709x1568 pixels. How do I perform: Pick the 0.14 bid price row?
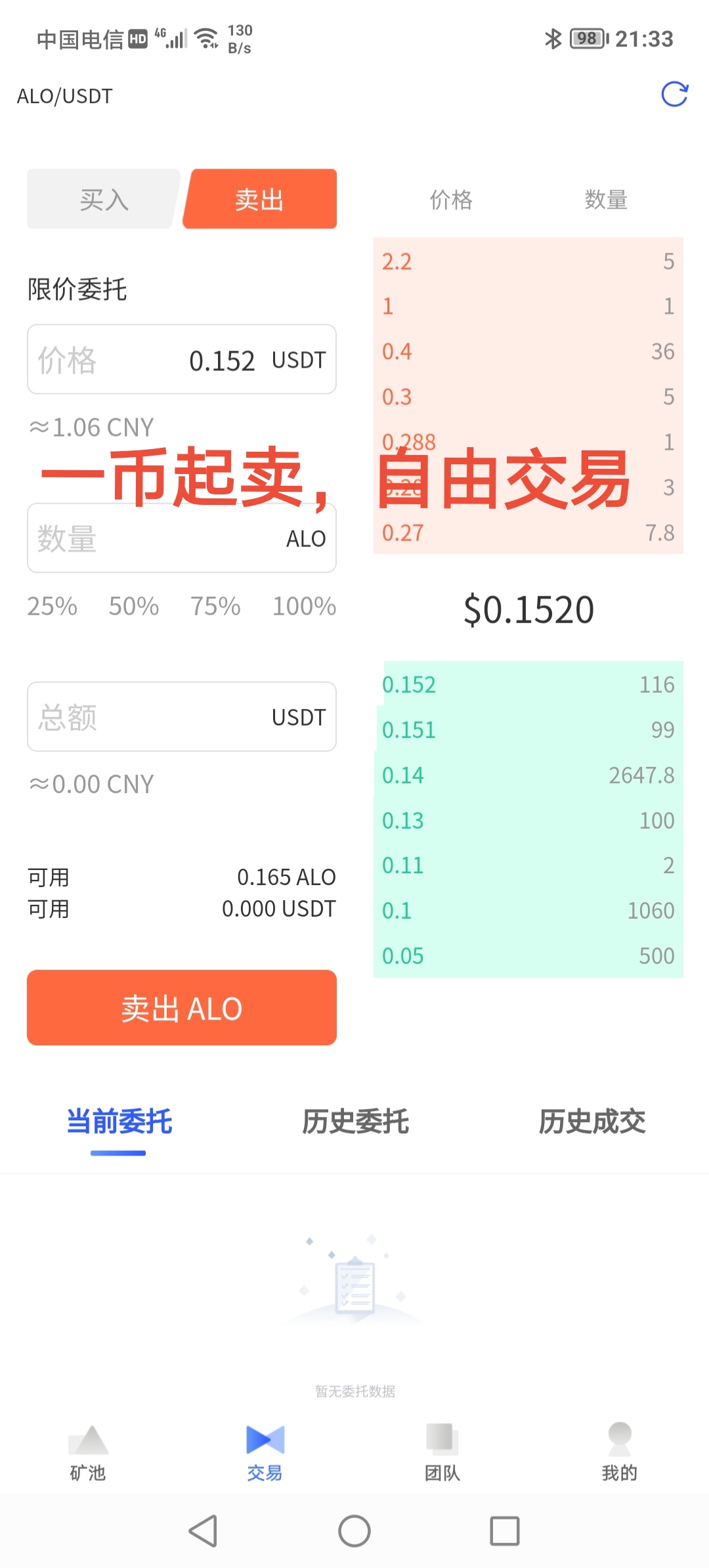tap(528, 775)
